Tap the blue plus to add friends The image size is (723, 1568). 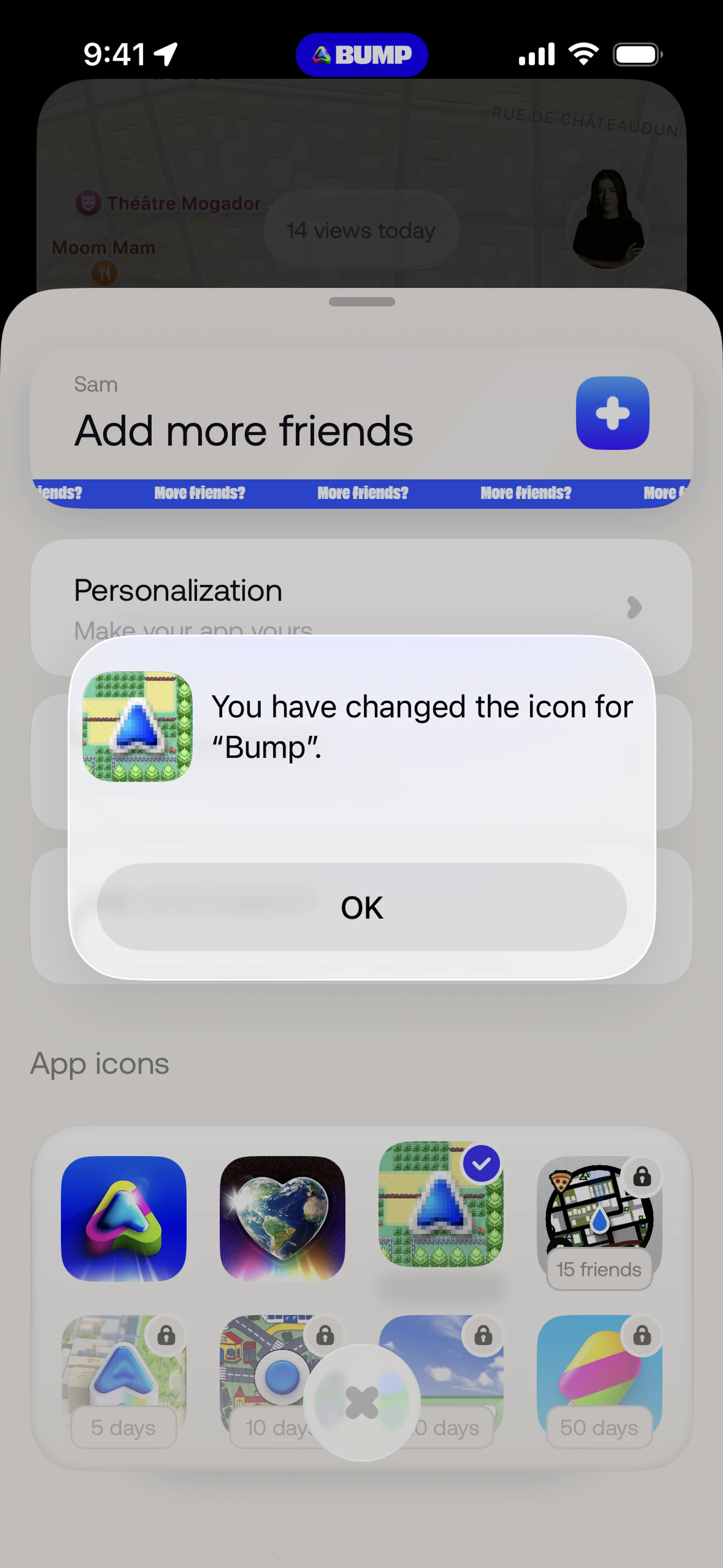click(612, 413)
